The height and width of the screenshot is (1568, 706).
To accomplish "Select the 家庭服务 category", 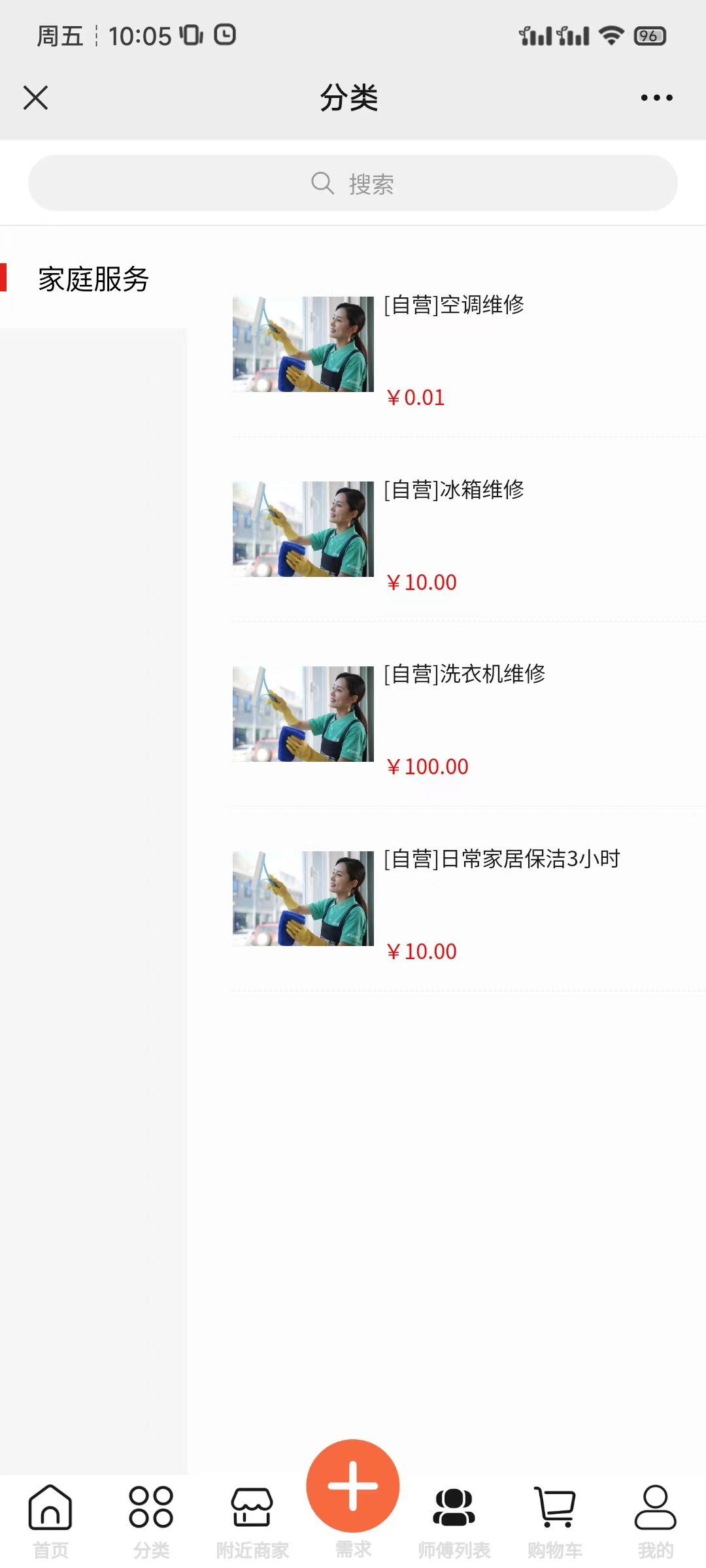I will point(93,280).
